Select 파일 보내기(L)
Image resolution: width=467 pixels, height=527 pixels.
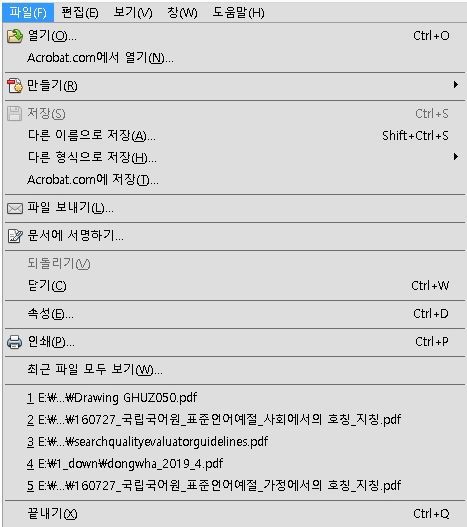point(234,208)
